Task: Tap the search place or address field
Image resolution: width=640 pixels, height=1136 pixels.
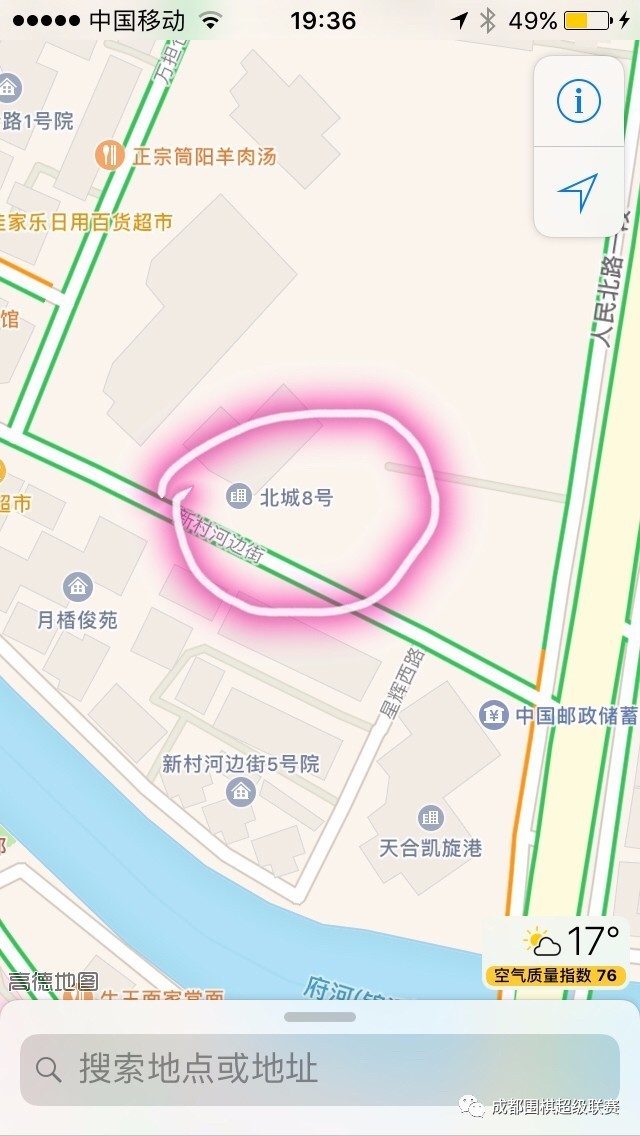Action: coord(320,1069)
